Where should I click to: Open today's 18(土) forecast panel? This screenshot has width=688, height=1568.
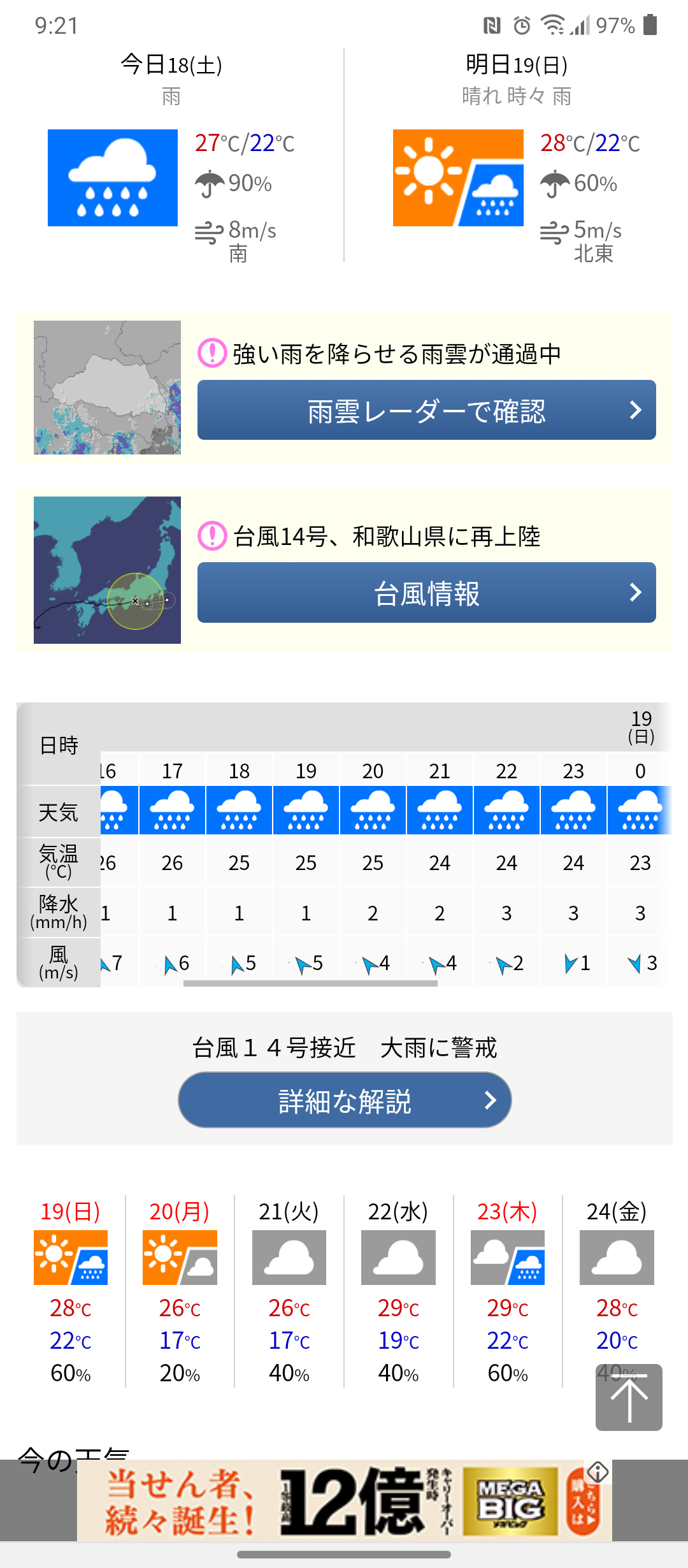tap(172, 156)
